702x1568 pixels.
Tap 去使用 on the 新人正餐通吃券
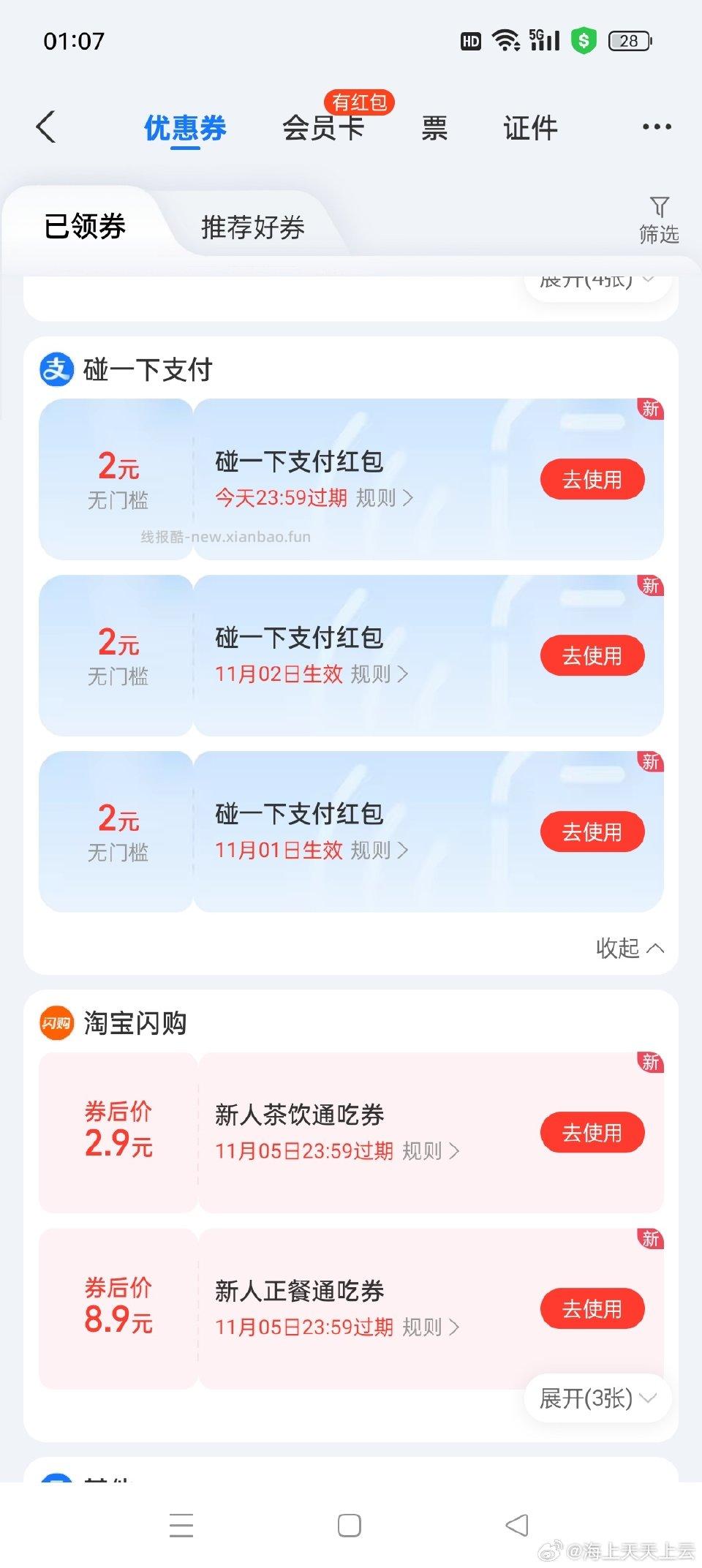592,1309
